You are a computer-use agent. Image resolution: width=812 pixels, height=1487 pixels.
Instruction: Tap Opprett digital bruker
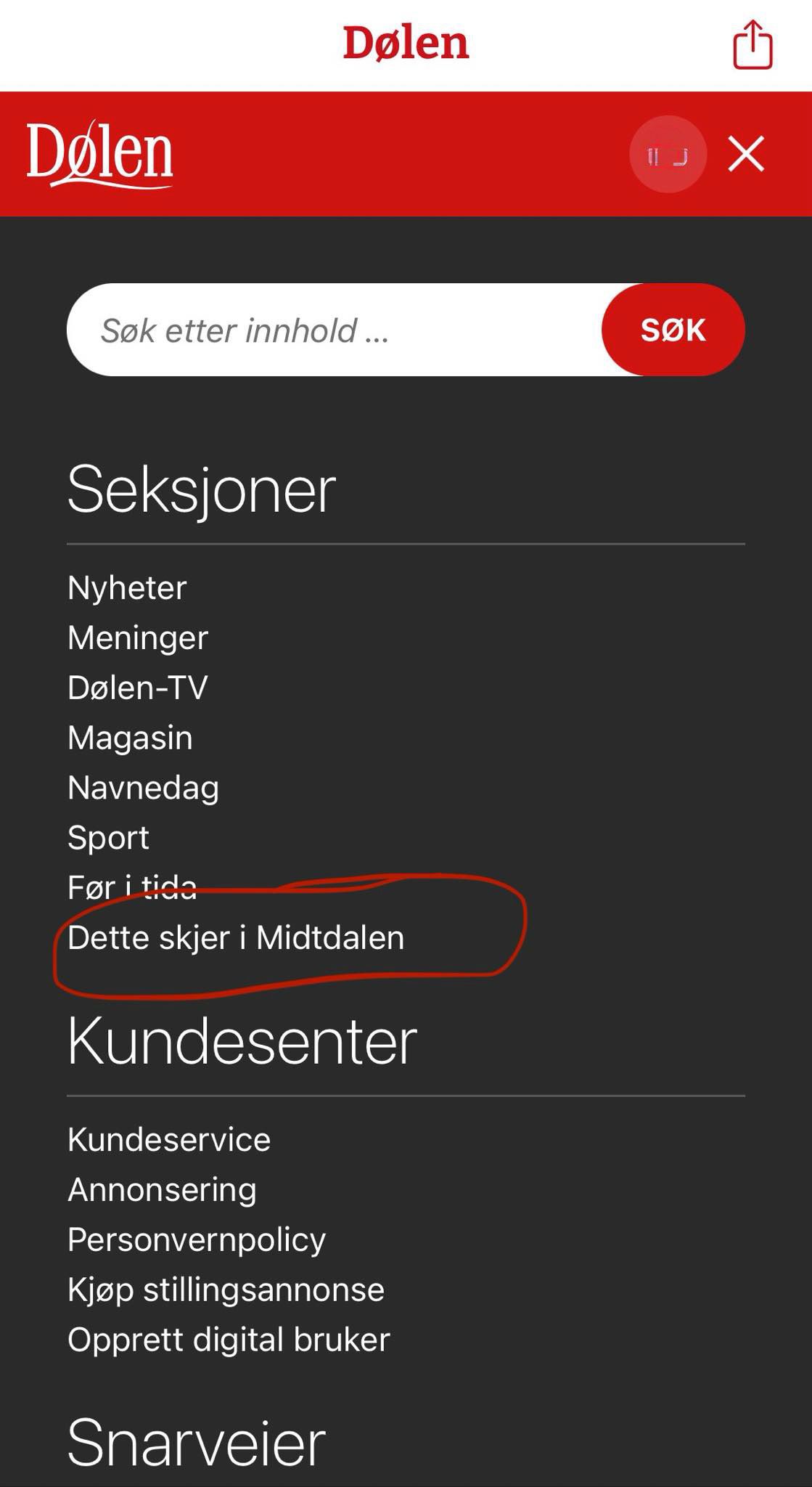pos(229,1340)
